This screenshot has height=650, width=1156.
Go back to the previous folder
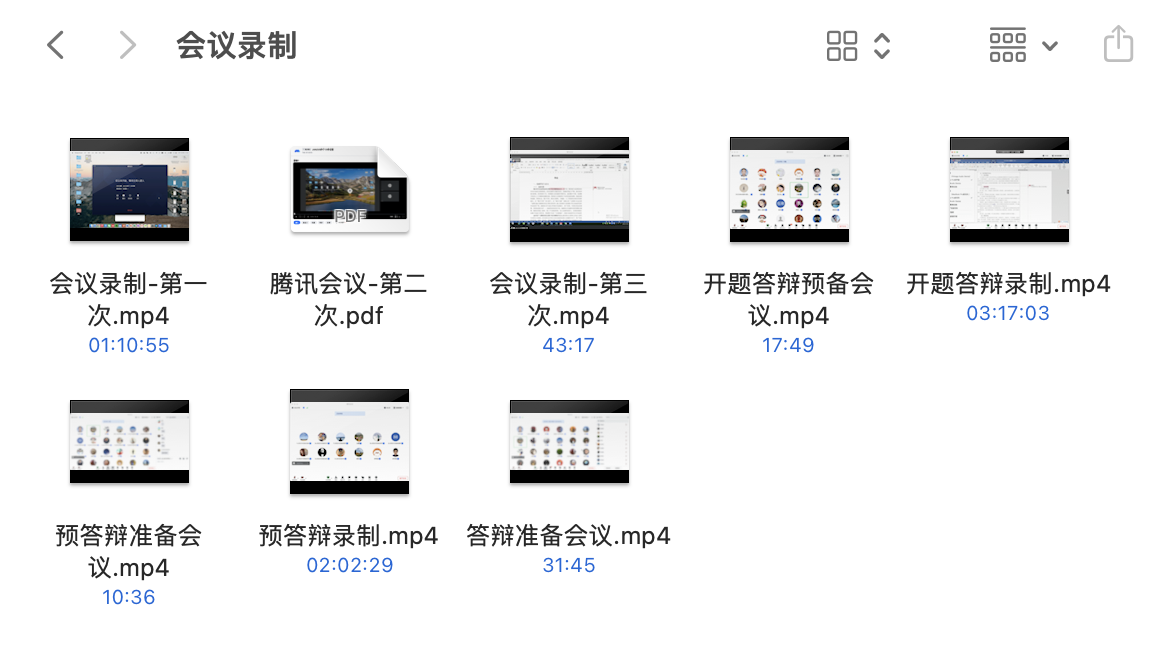click(x=56, y=45)
